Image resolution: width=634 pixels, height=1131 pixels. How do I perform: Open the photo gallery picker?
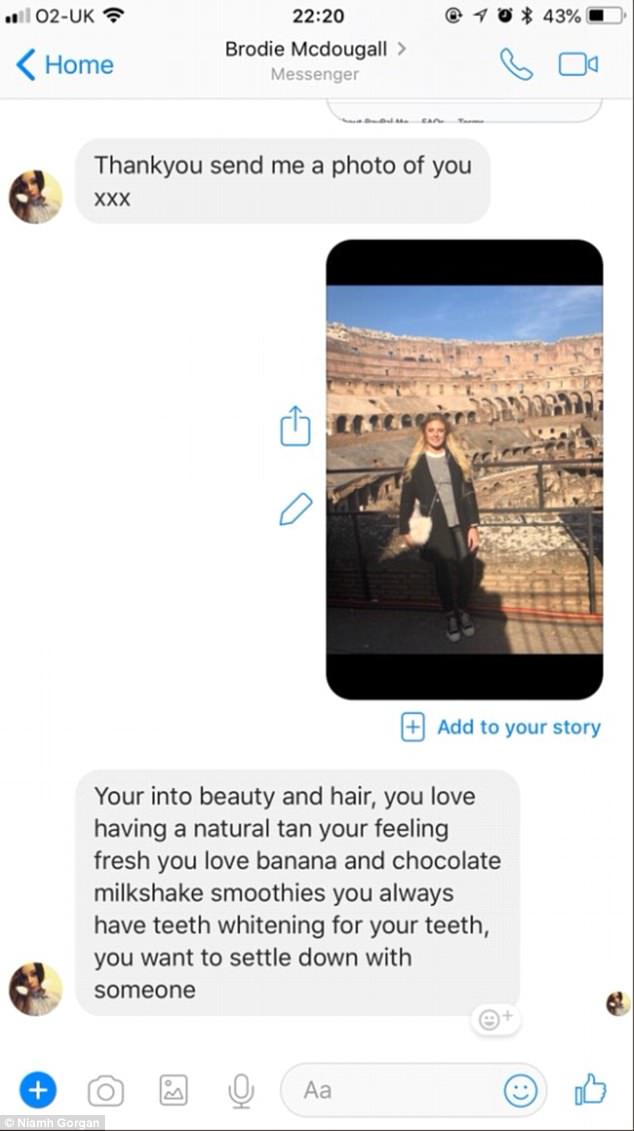click(x=173, y=1090)
